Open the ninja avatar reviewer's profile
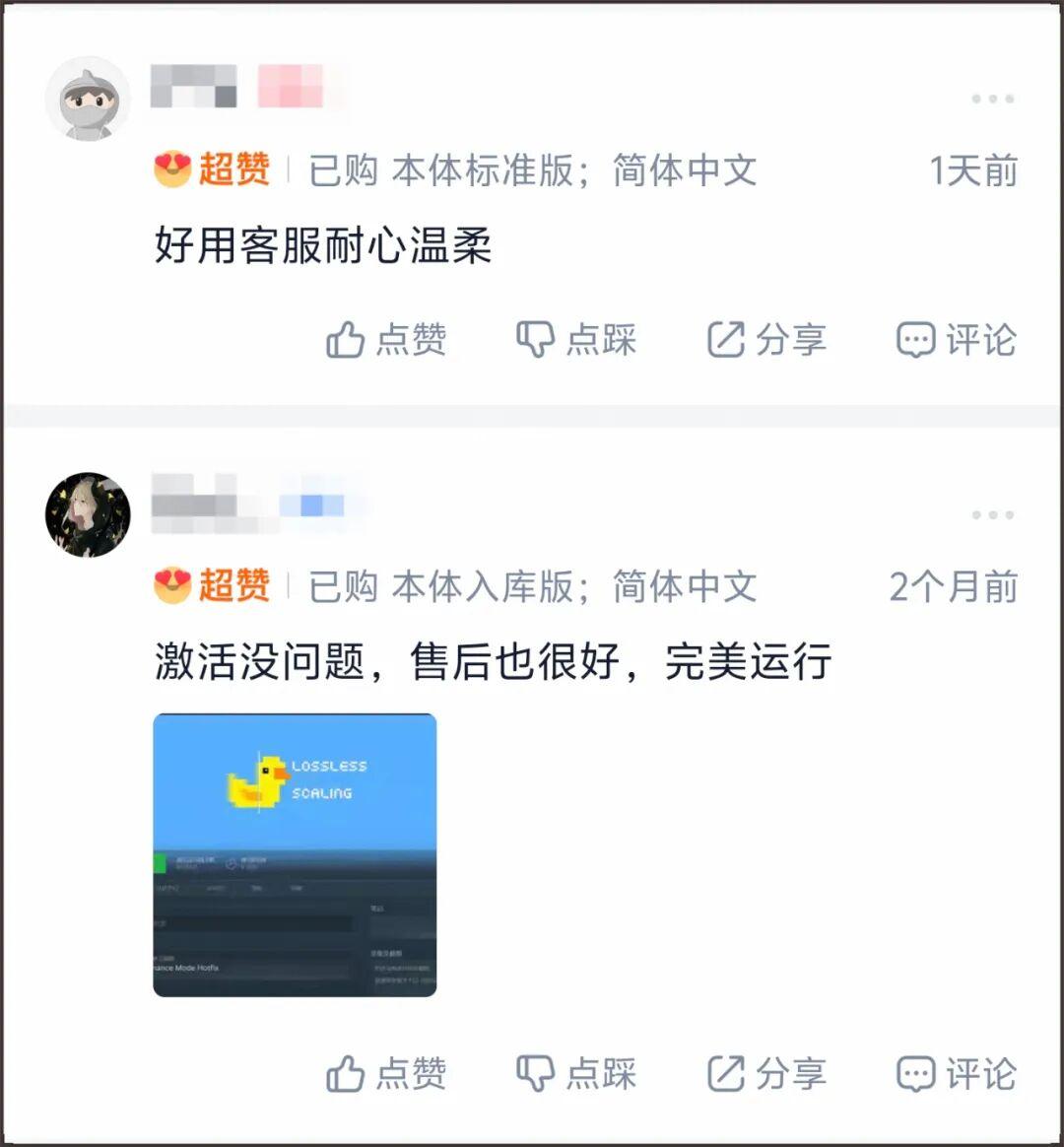Image resolution: width=1064 pixels, height=1147 pixels. coord(88,99)
